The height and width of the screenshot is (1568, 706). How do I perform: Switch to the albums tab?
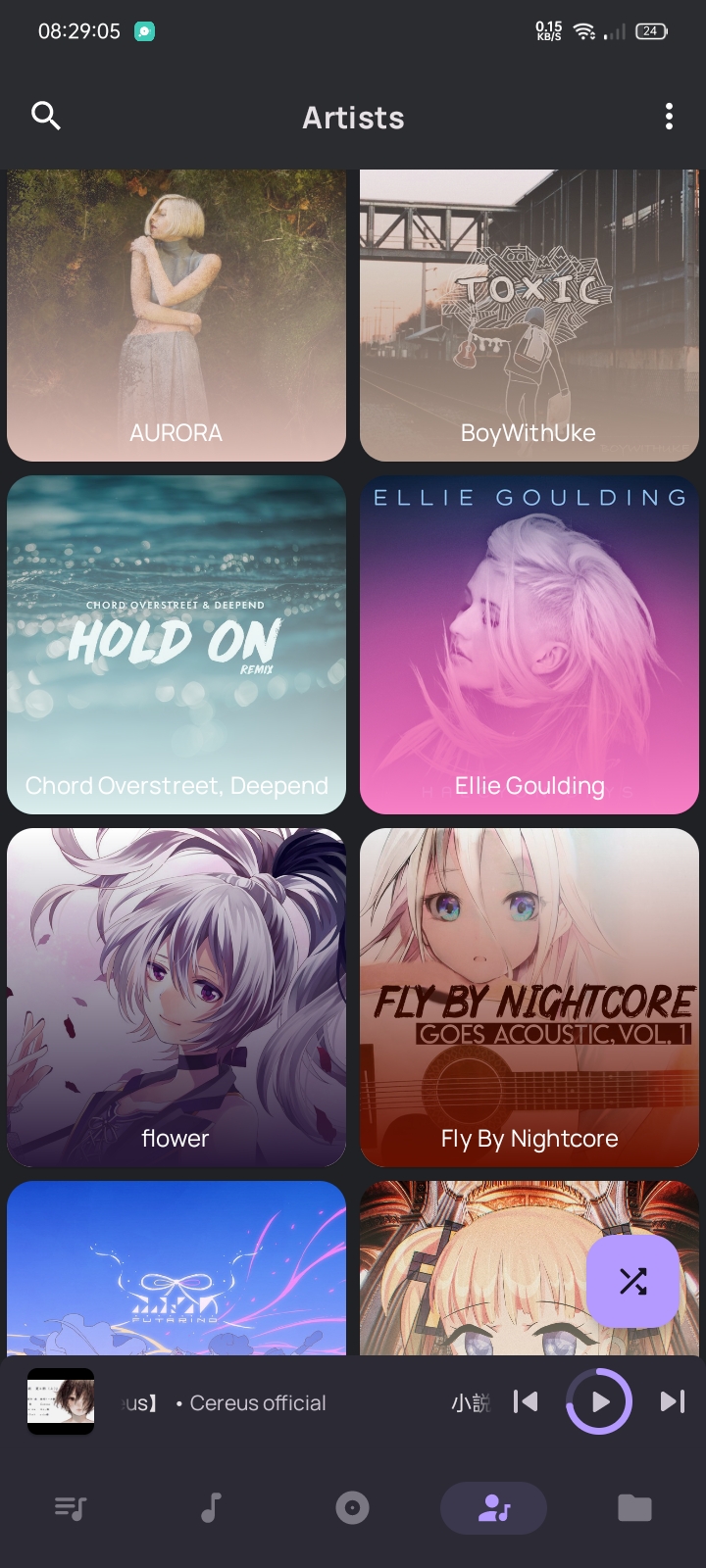click(x=352, y=1507)
